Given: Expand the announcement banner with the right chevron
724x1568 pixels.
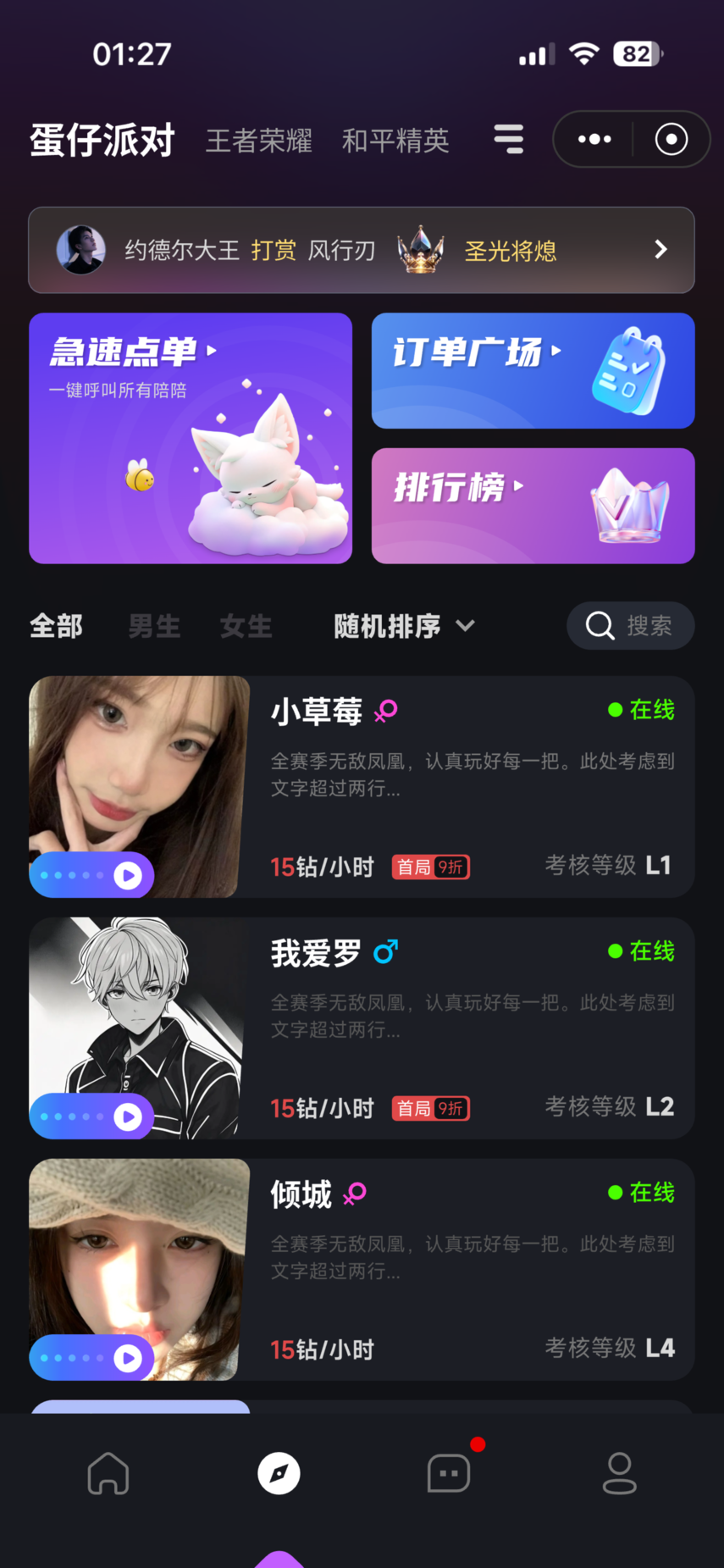Looking at the screenshot, I should click(x=660, y=250).
